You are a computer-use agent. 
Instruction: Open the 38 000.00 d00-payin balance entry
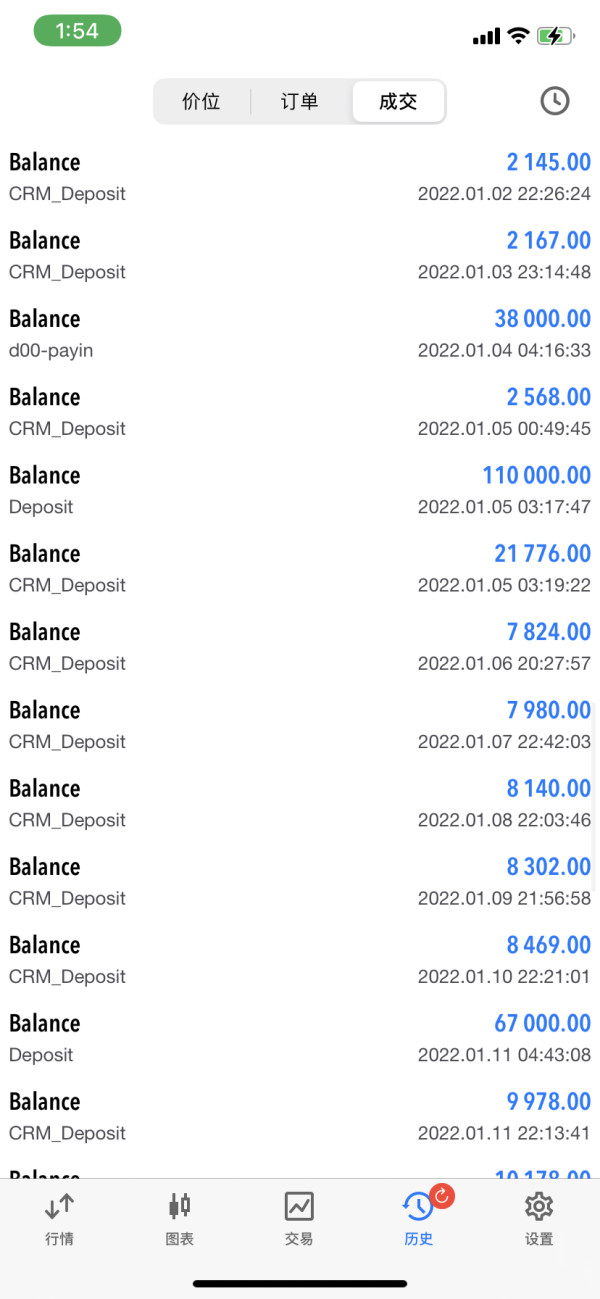click(300, 334)
